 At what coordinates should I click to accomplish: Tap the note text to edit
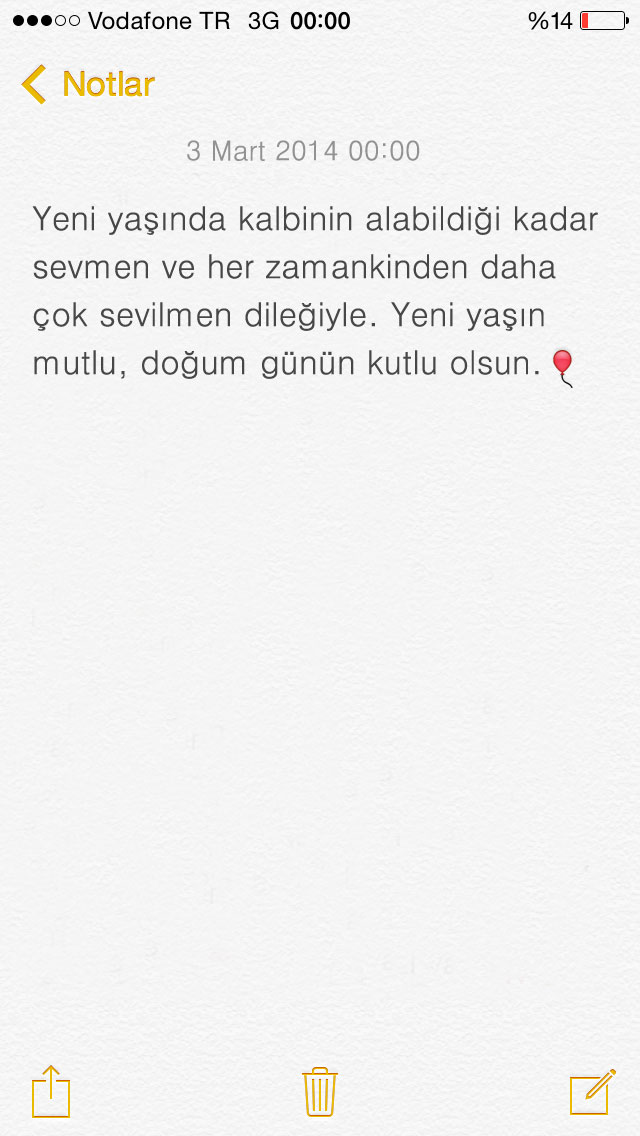pyautogui.click(x=315, y=291)
